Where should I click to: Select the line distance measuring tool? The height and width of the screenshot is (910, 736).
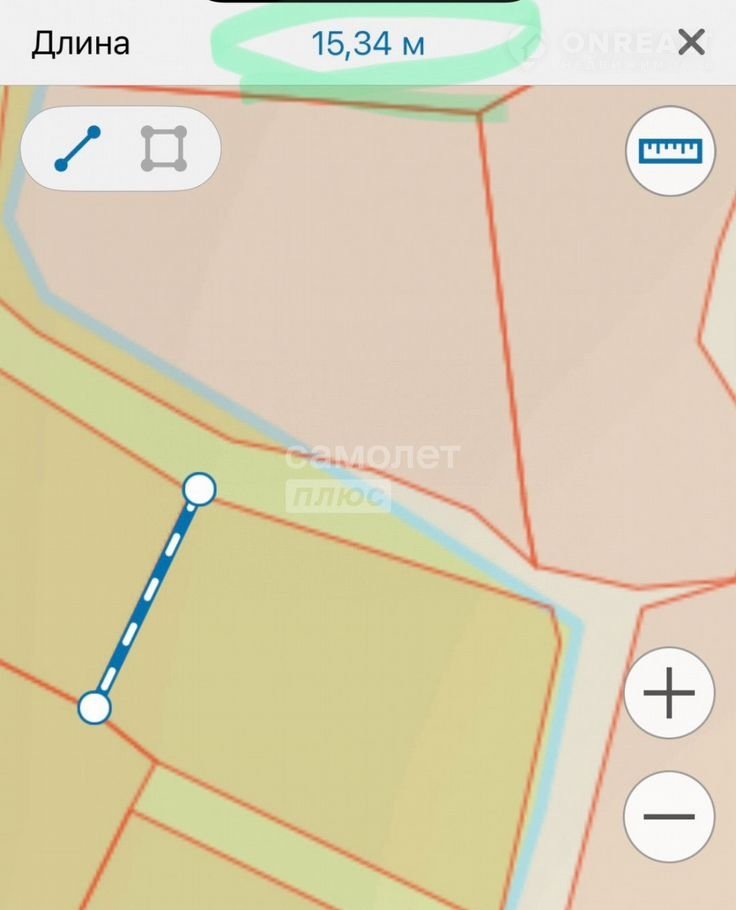click(x=77, y=149)
